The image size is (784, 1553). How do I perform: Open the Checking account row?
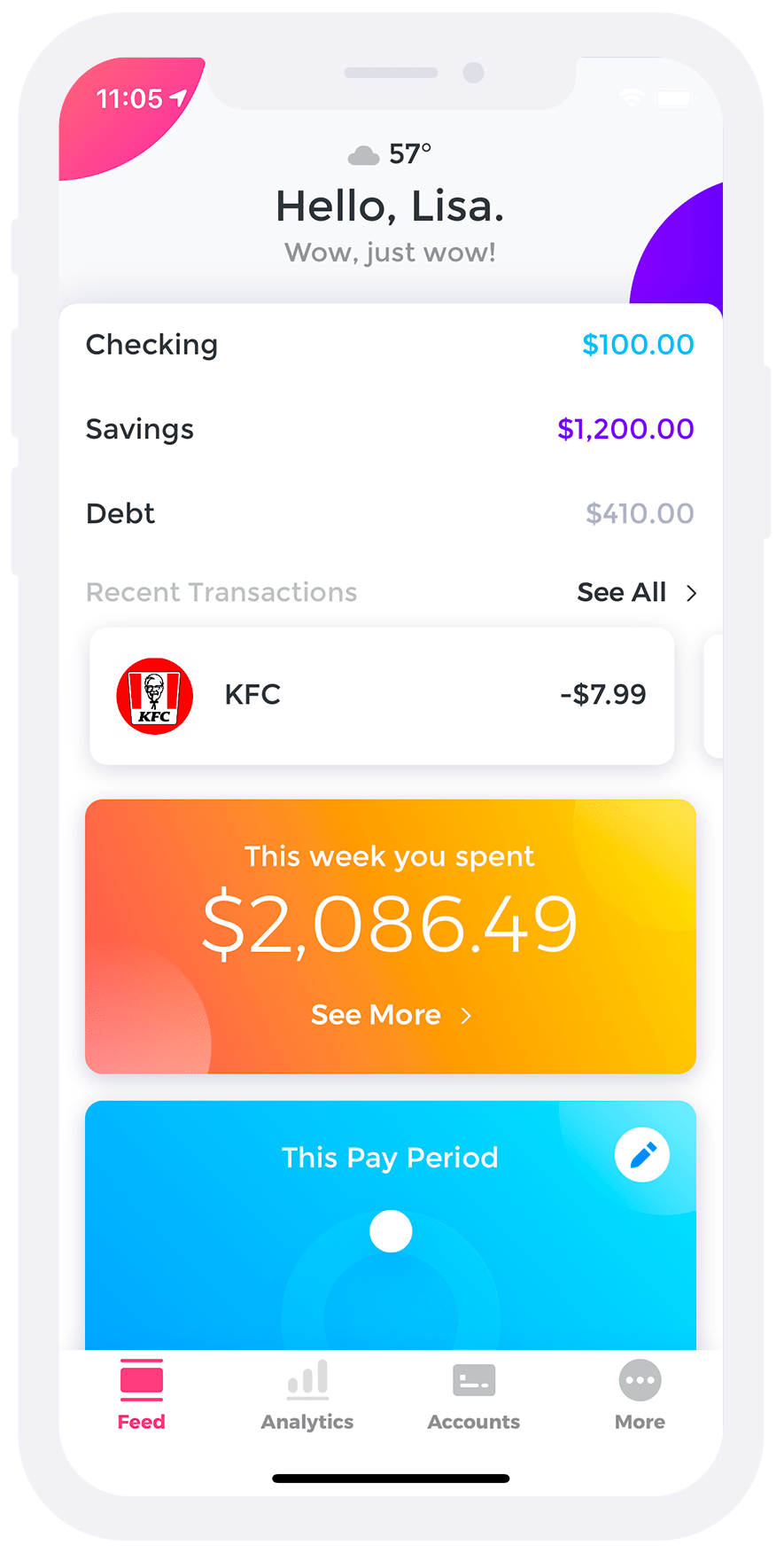click(390, 345)
